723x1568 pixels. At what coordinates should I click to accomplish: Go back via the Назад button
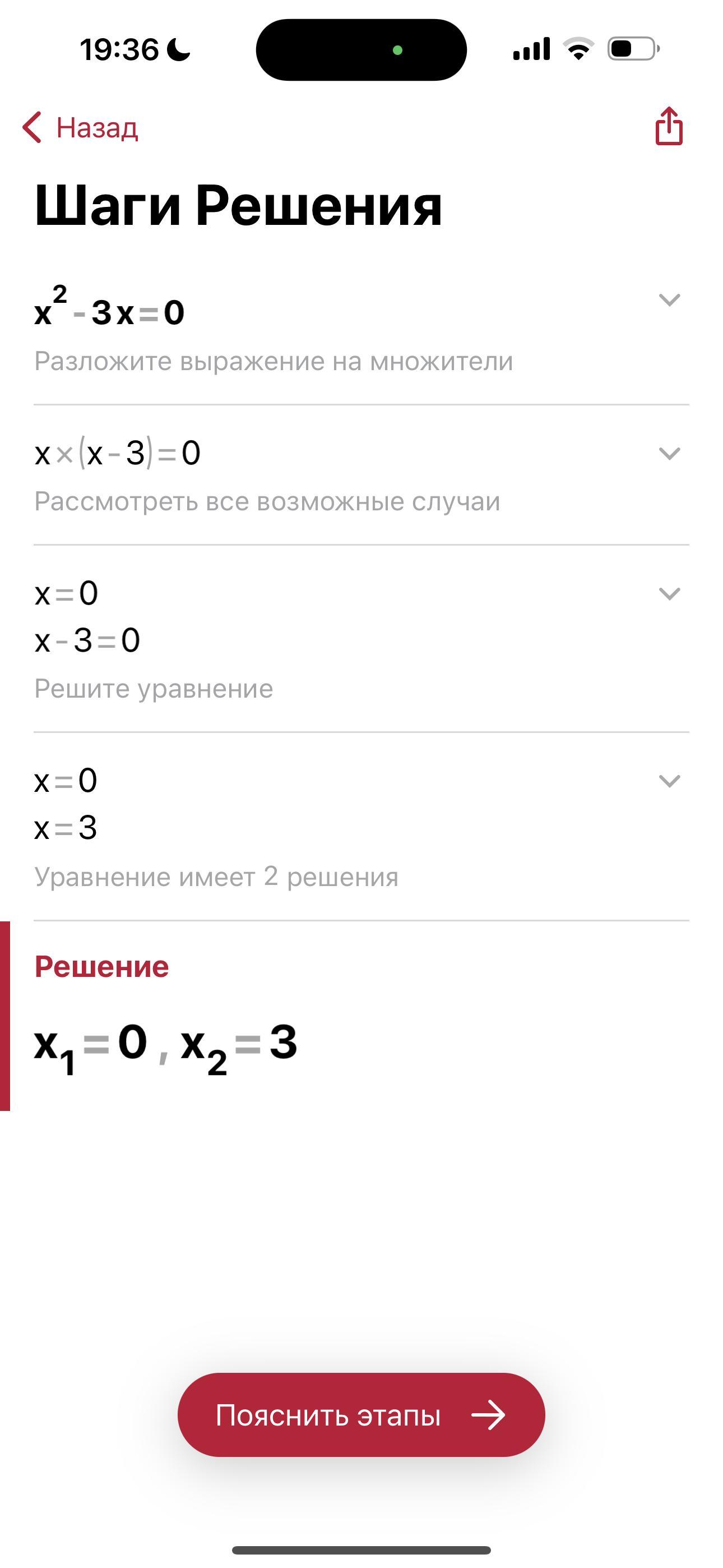pos(80,128)
